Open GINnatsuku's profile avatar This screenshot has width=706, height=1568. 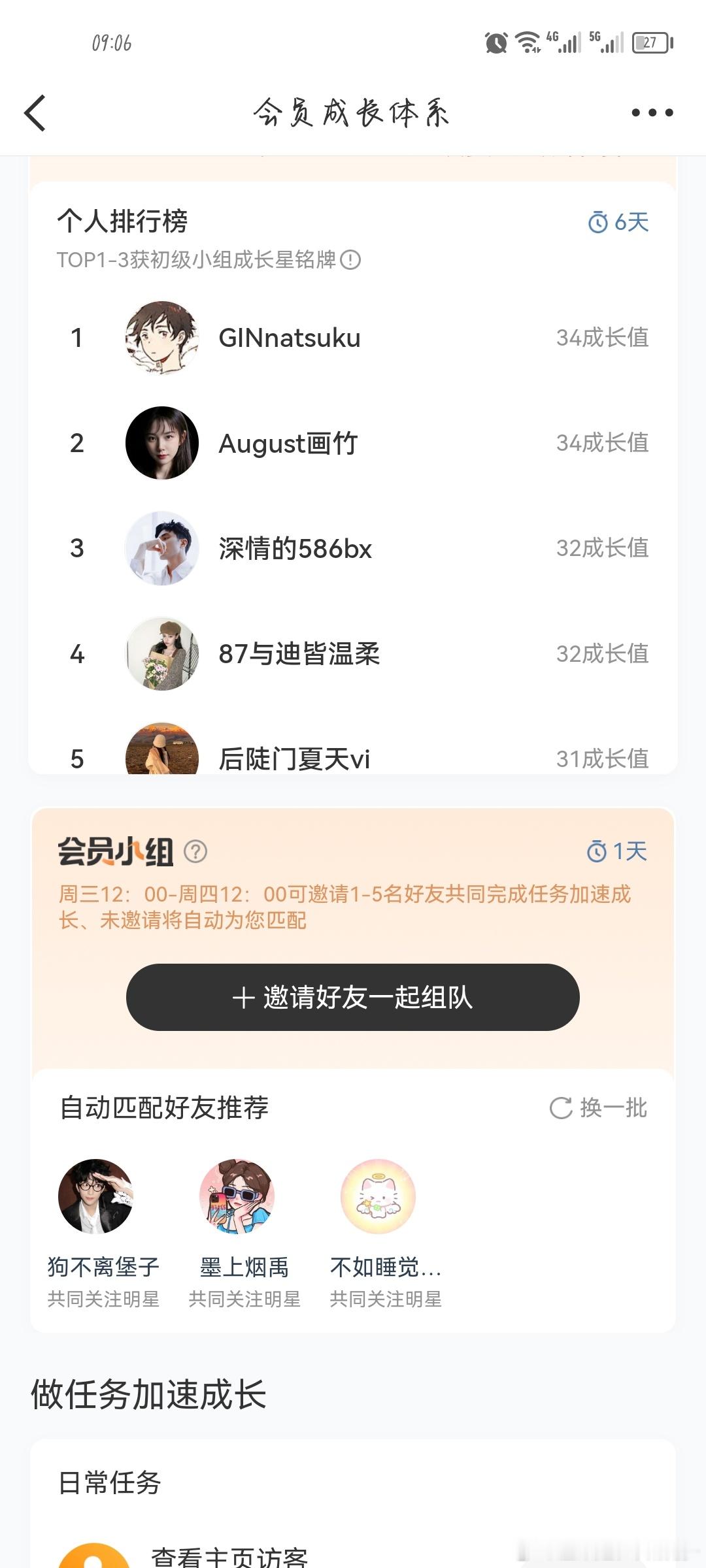pos(162,337)
